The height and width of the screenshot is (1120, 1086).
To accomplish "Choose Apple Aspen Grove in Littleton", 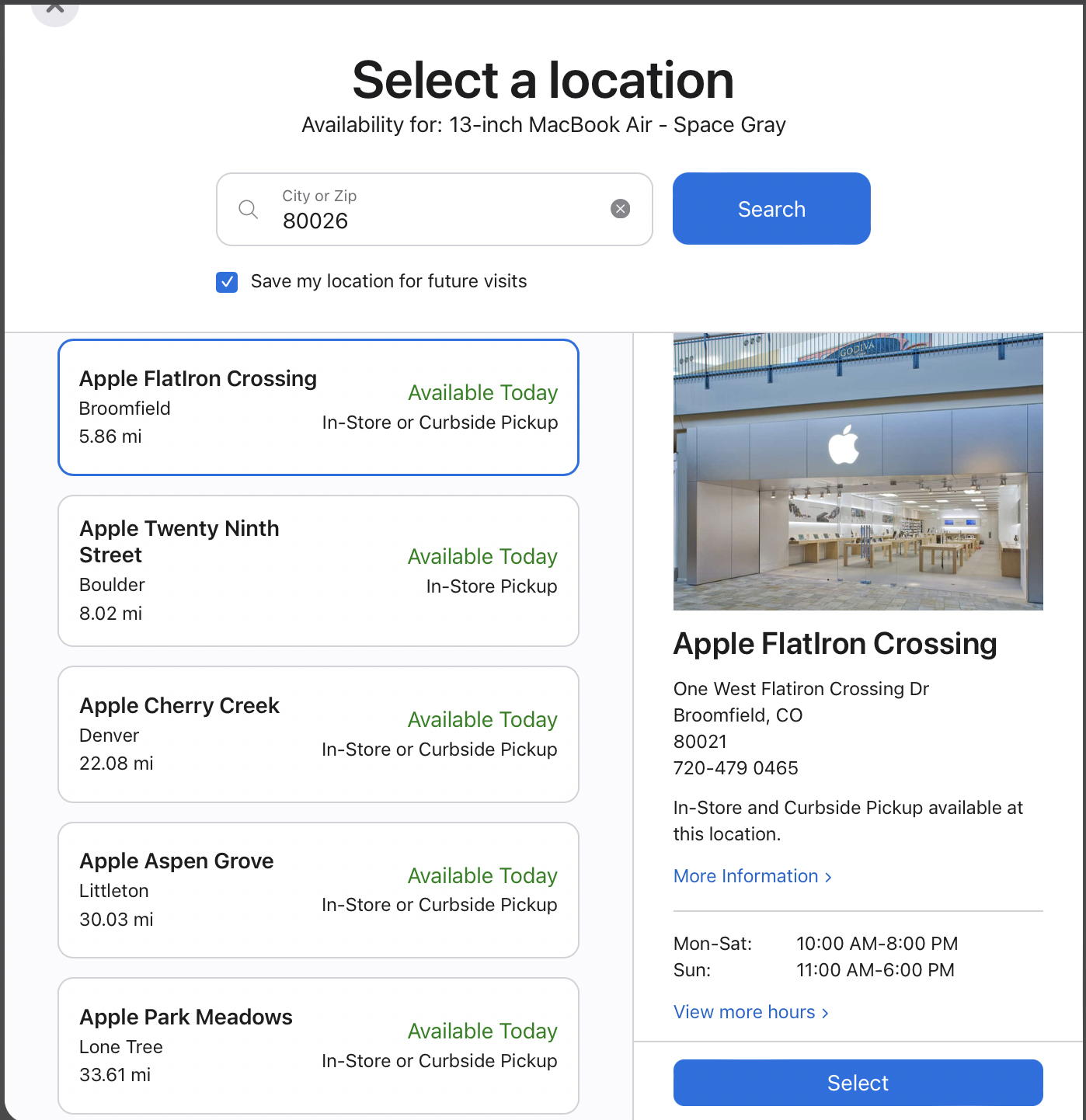I will (318, 890).
